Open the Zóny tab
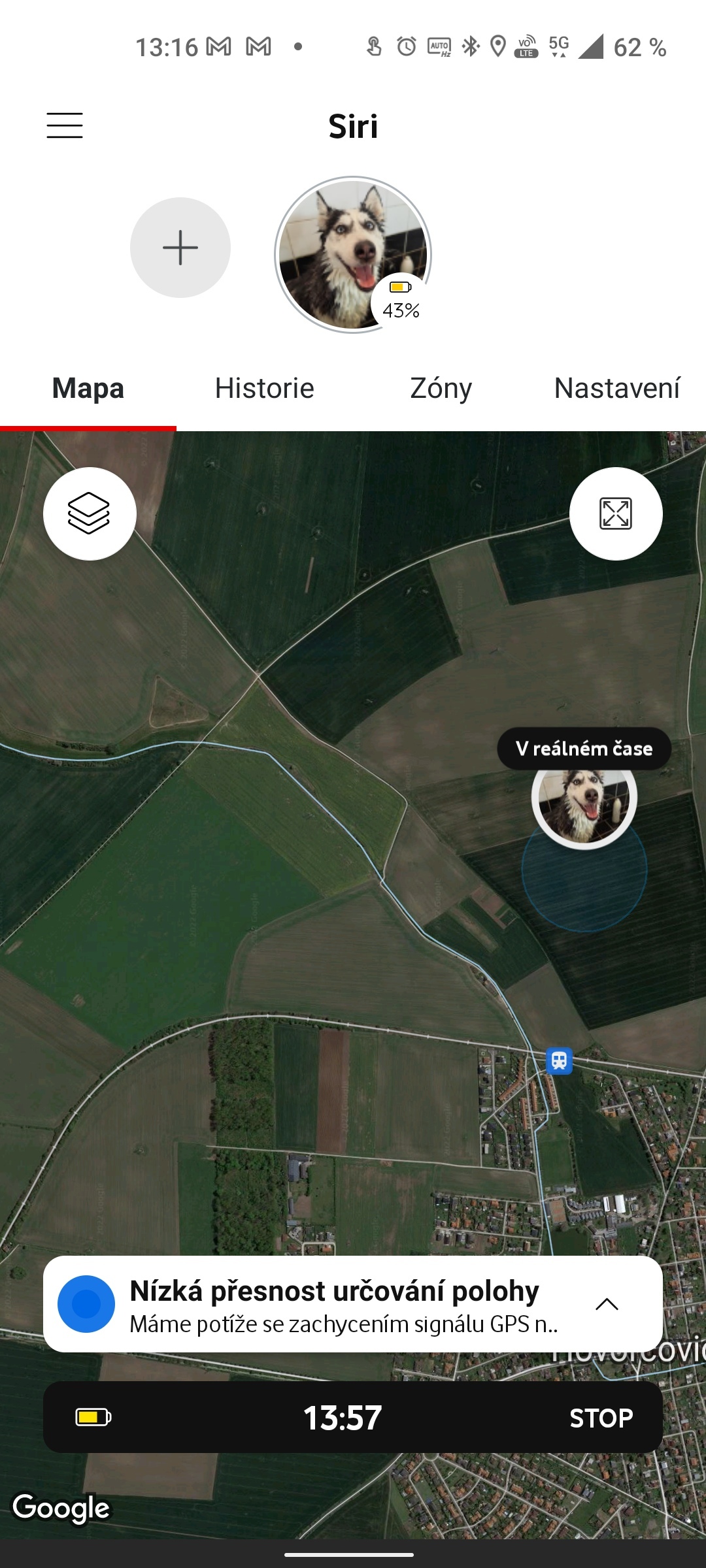The height and width of the screenshot is (1568, 706). (441, 387)
